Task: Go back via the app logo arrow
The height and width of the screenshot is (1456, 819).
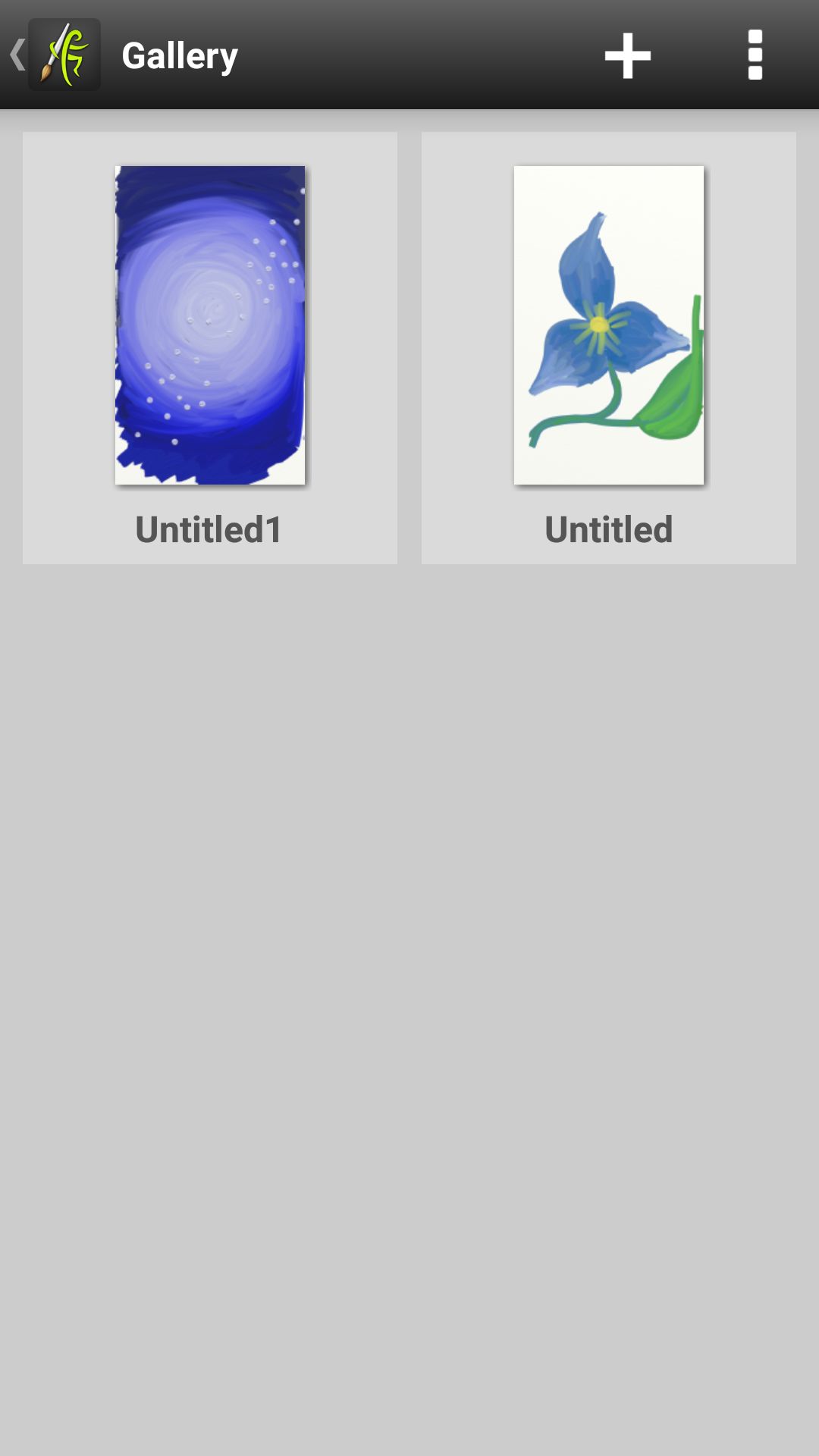Action: click(53, 55)
